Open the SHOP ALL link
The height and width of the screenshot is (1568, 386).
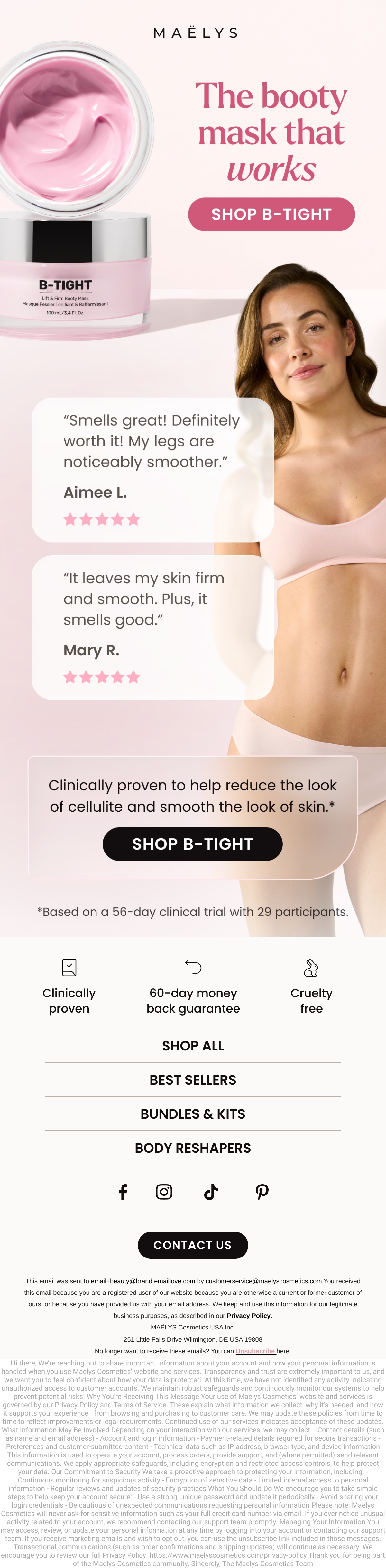(x=193, y=1046)
